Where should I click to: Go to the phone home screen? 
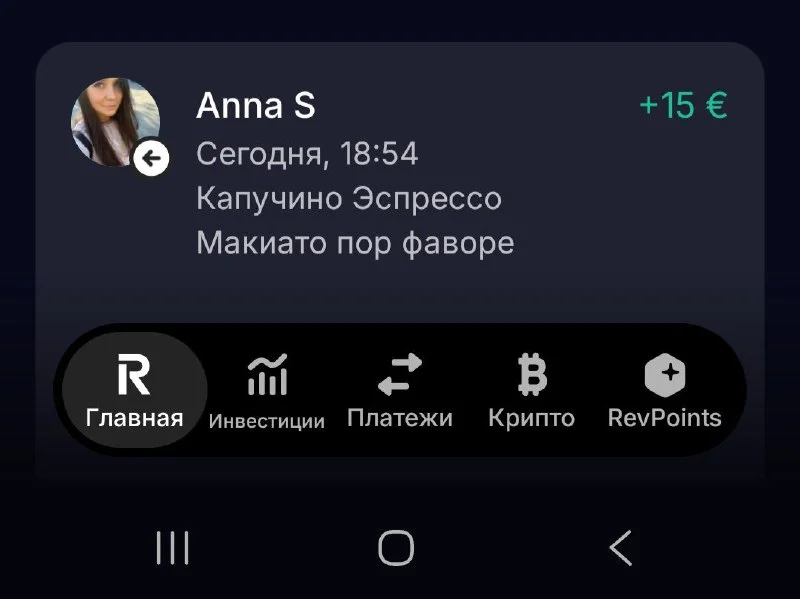[396, 548]
